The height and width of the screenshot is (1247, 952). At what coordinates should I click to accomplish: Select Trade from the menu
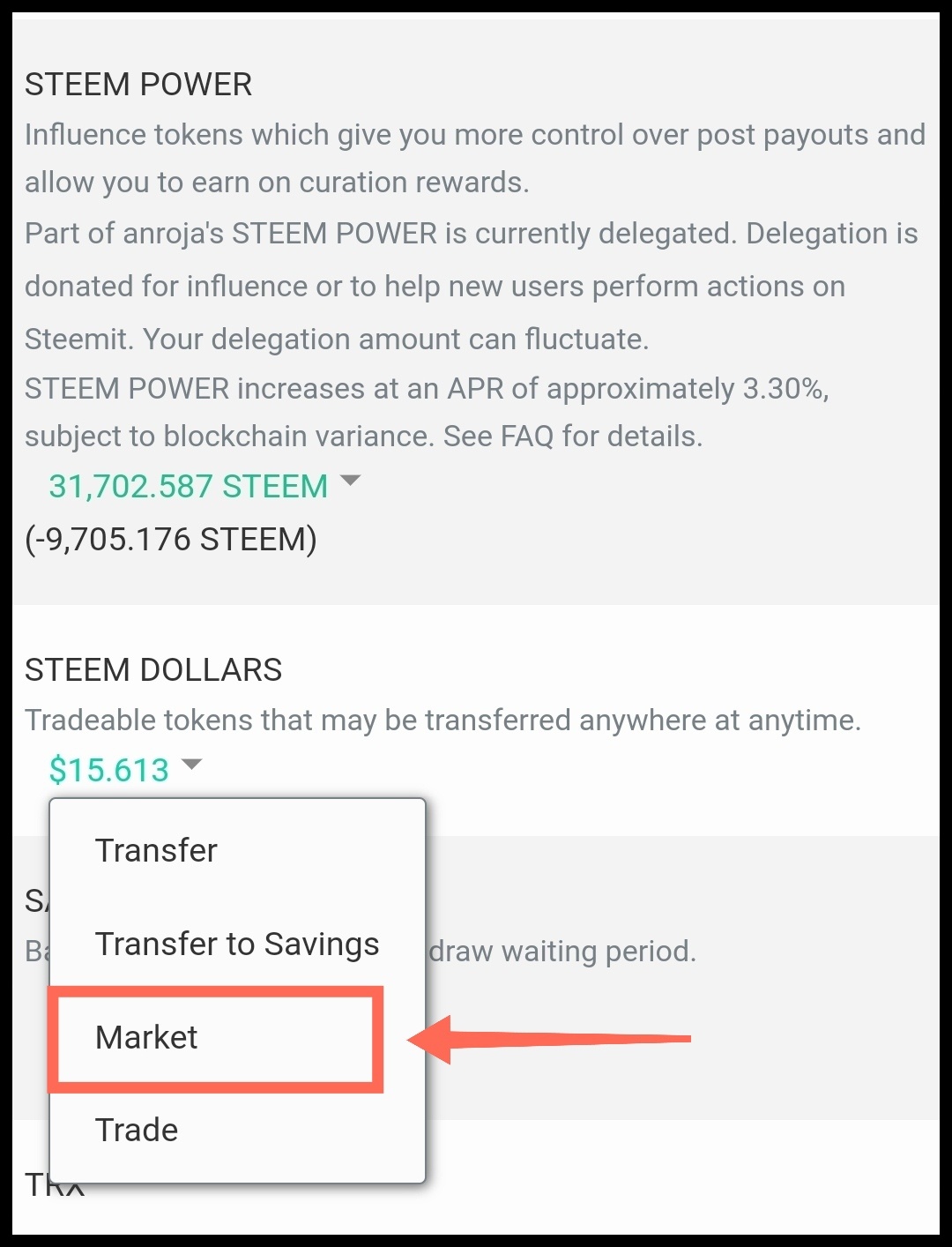(x=137, y=1131)
